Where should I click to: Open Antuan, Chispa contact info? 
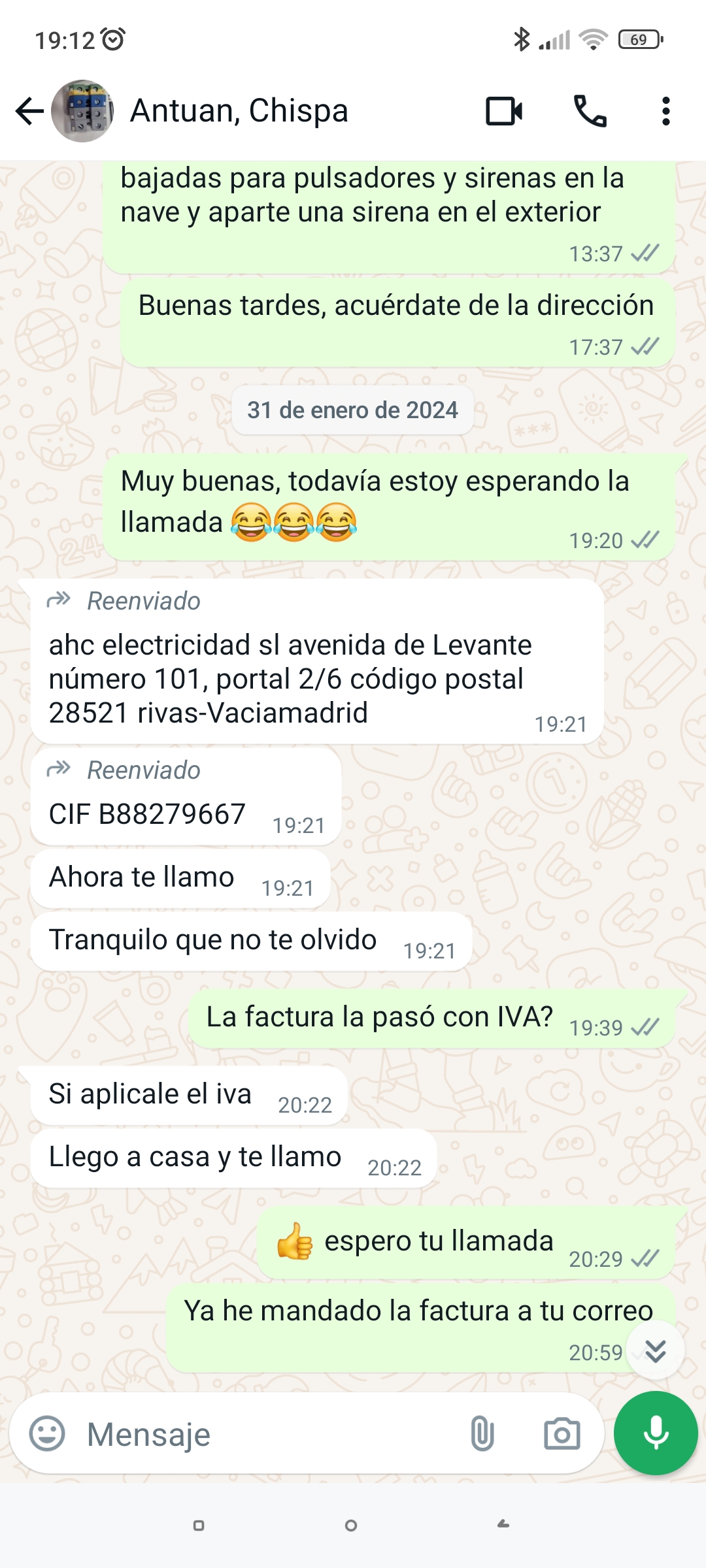(239, 111)
